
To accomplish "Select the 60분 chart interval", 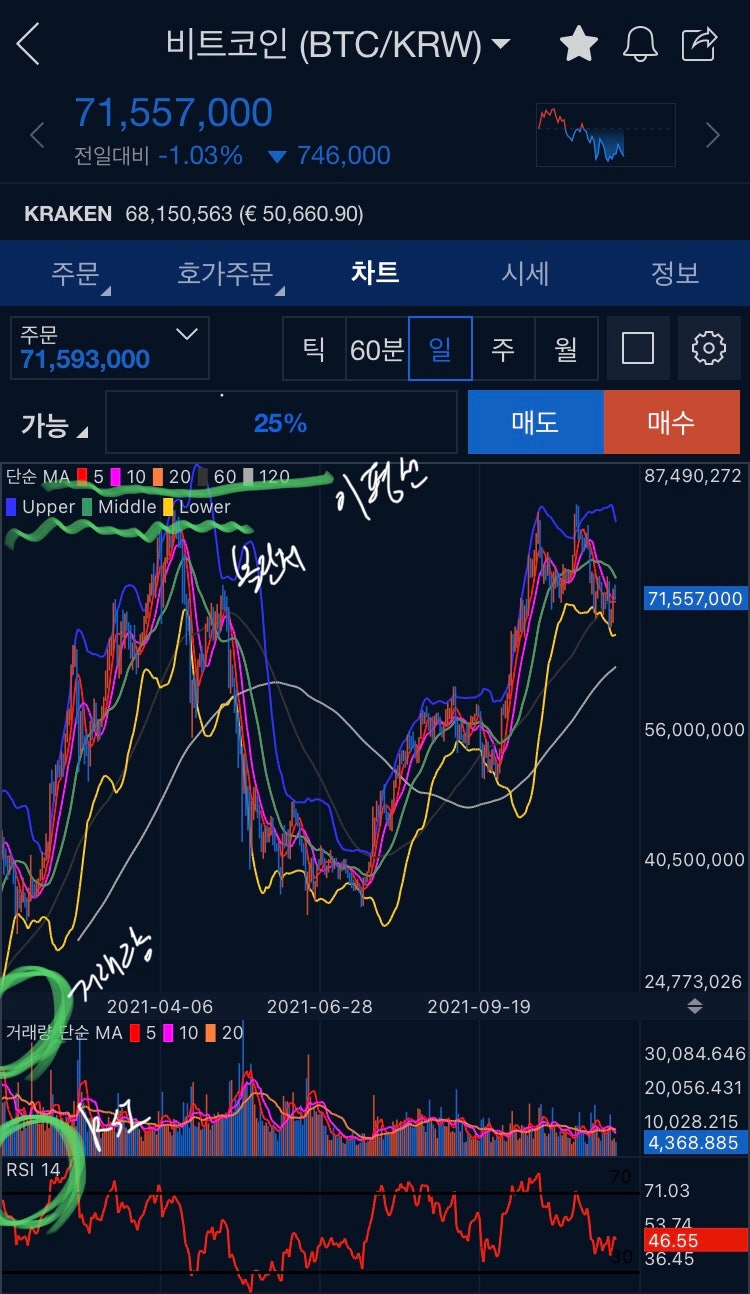I will [377, 349].
